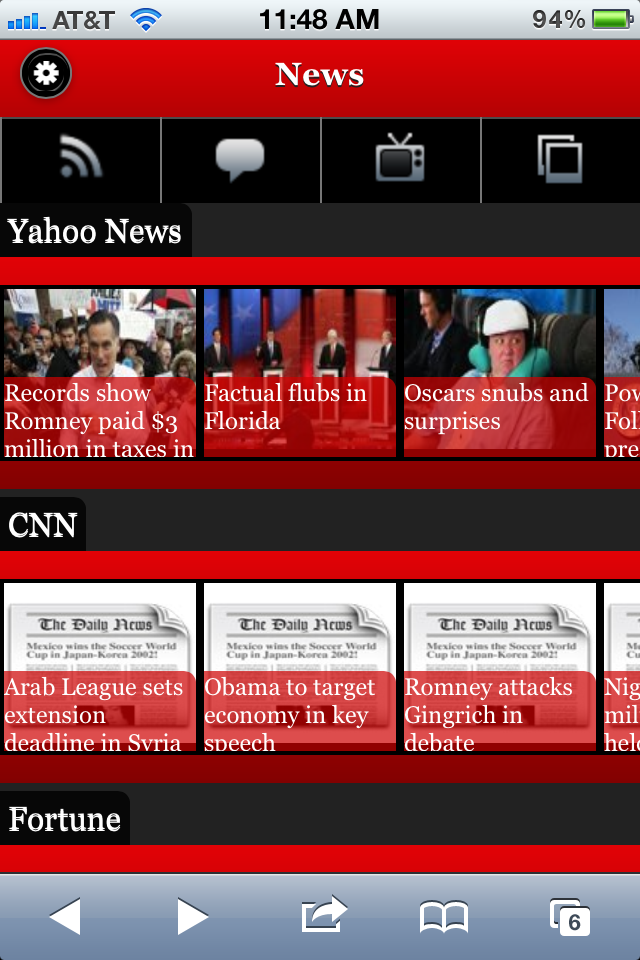Switch to the TV video tab
The width and height of the screenshot is (640, 960).
(x=400, y=160)
